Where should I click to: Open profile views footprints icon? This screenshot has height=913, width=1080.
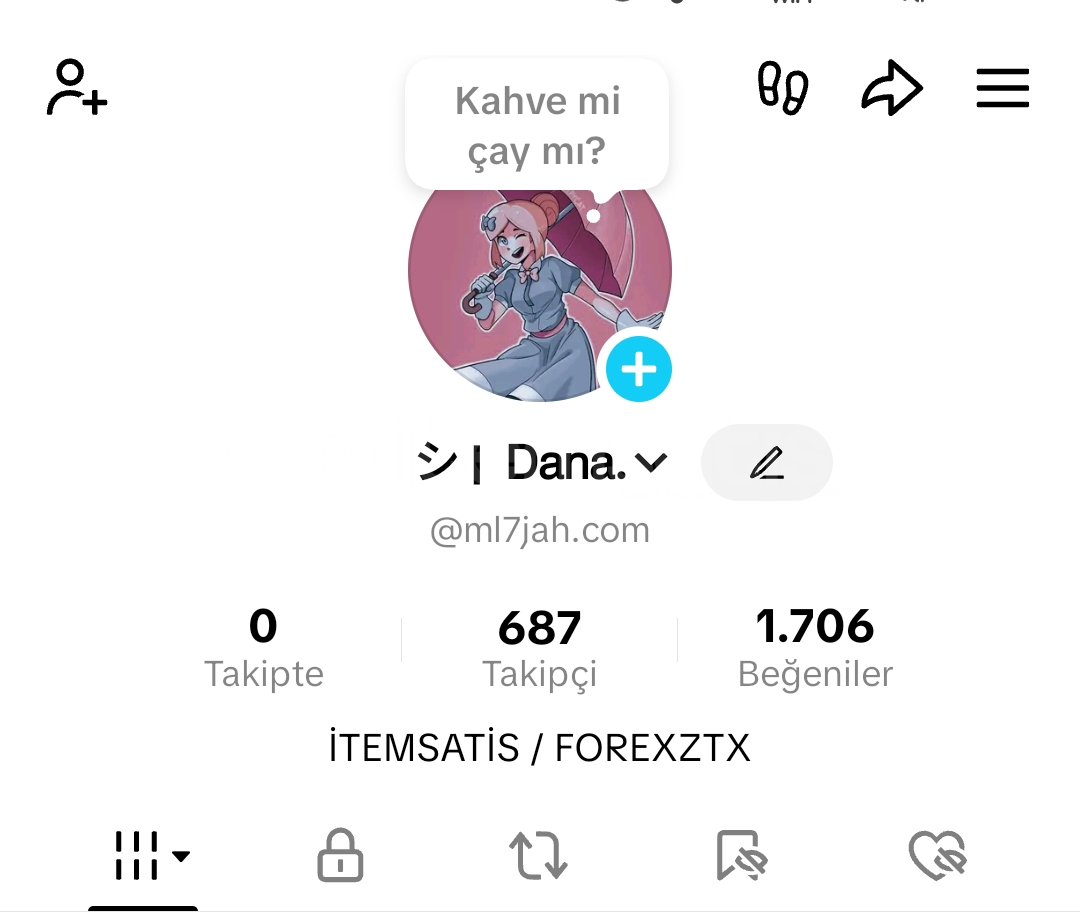coord(783,88)
